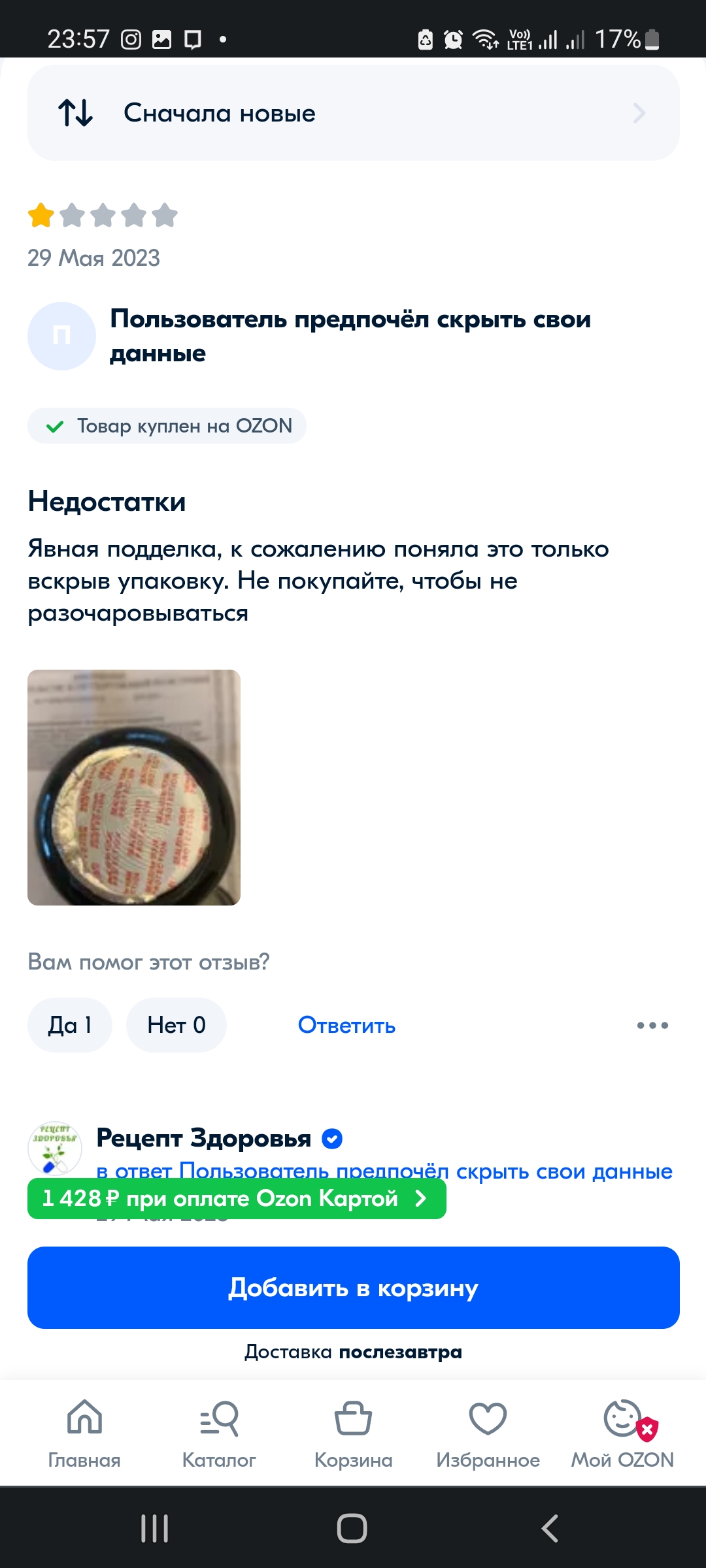Go to the Главная tab
706x1568 pixels.
click(x=84, y=1434)
